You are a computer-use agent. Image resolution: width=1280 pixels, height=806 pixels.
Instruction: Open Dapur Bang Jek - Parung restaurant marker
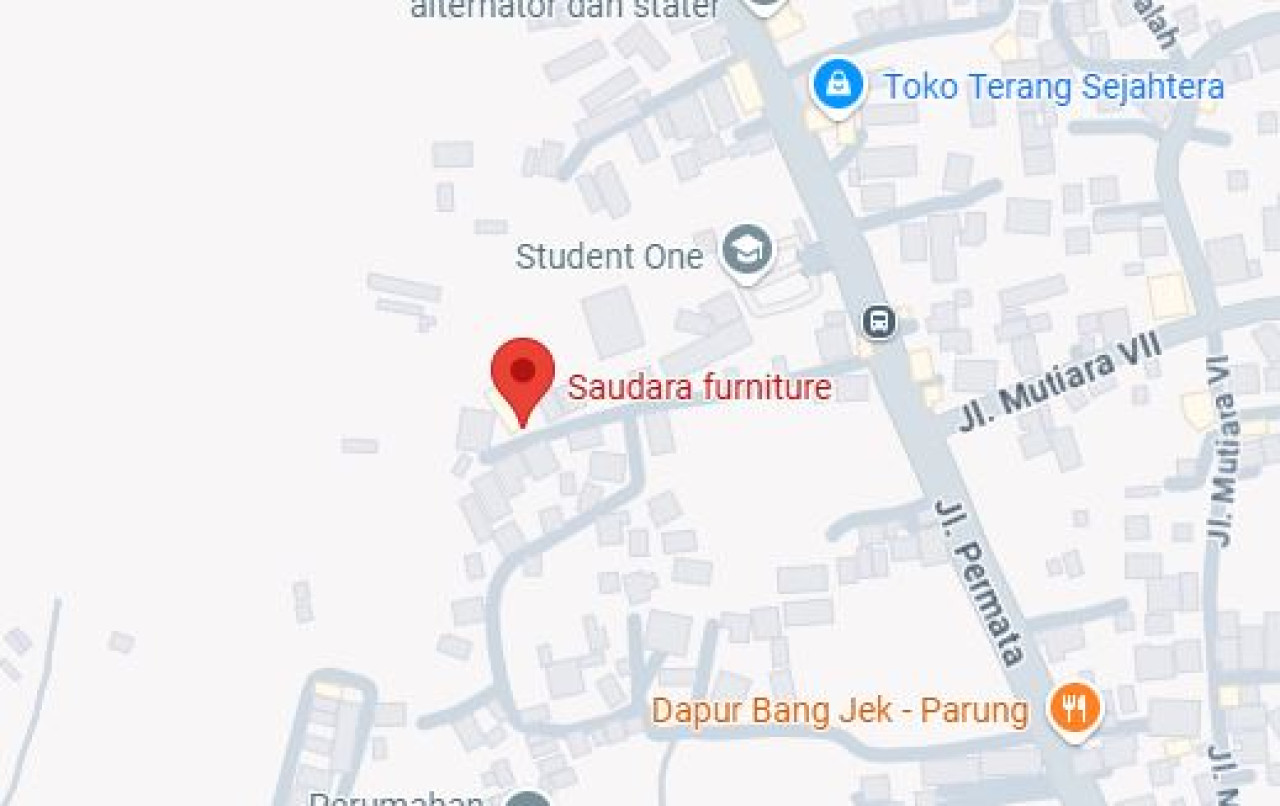(1074, 709)
